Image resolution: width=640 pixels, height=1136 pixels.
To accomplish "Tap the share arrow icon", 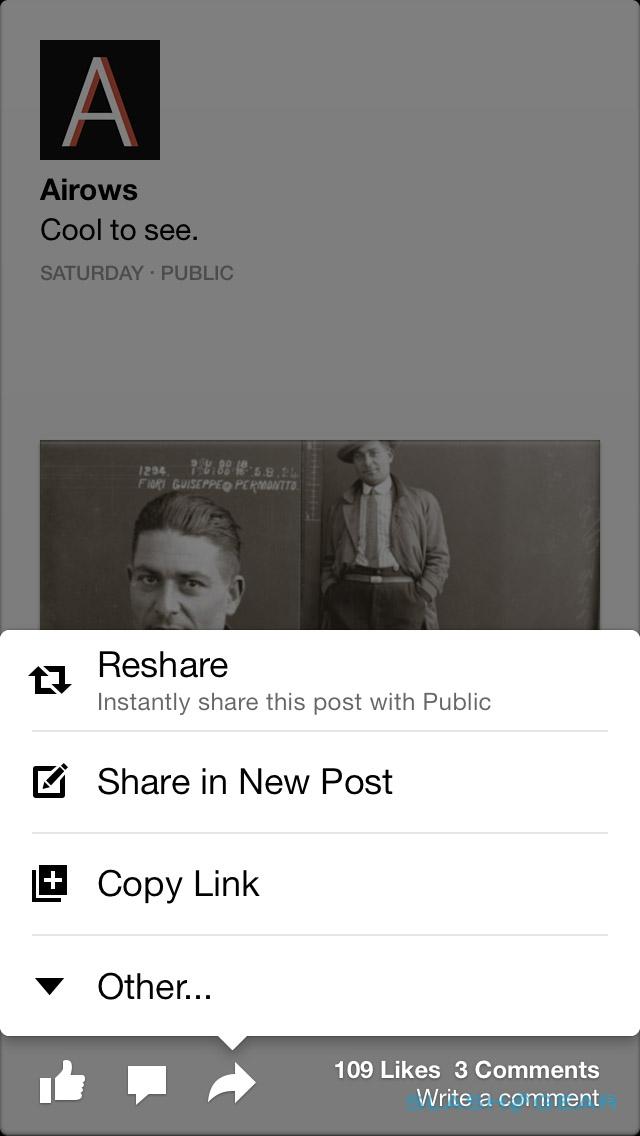I will point(232,1084).
